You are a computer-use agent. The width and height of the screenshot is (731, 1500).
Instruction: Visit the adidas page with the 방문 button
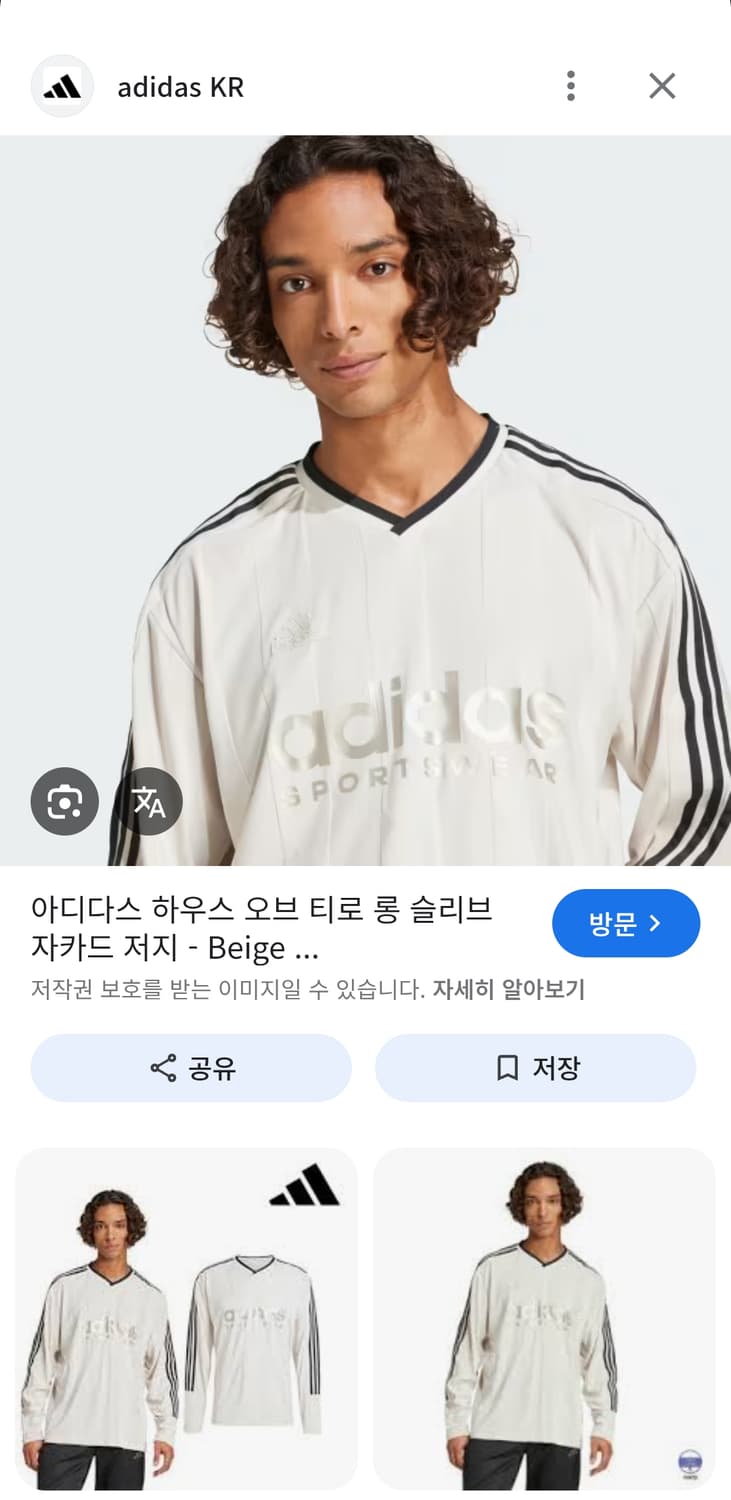626,923
